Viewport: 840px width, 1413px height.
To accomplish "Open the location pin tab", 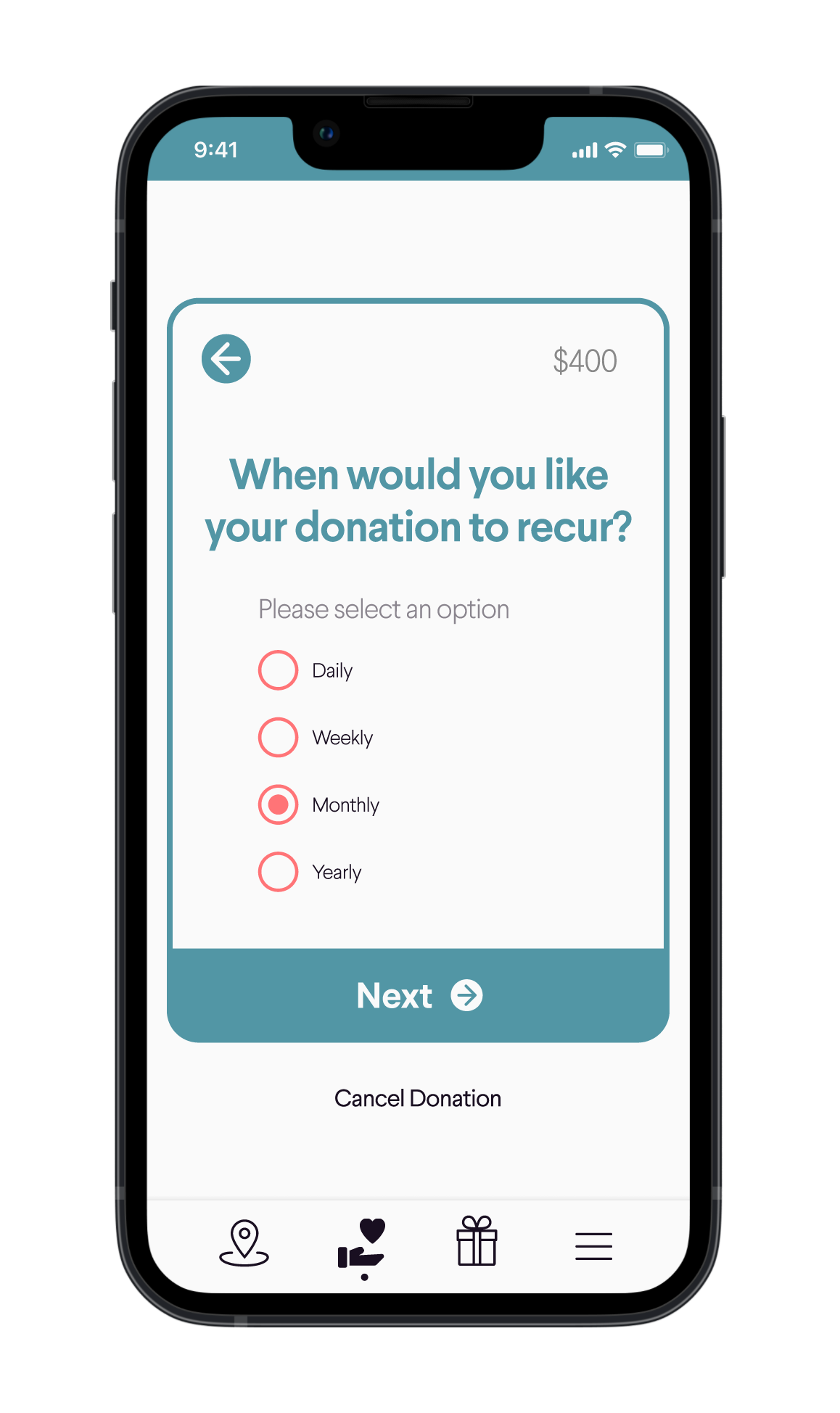I will (244, 1243).
